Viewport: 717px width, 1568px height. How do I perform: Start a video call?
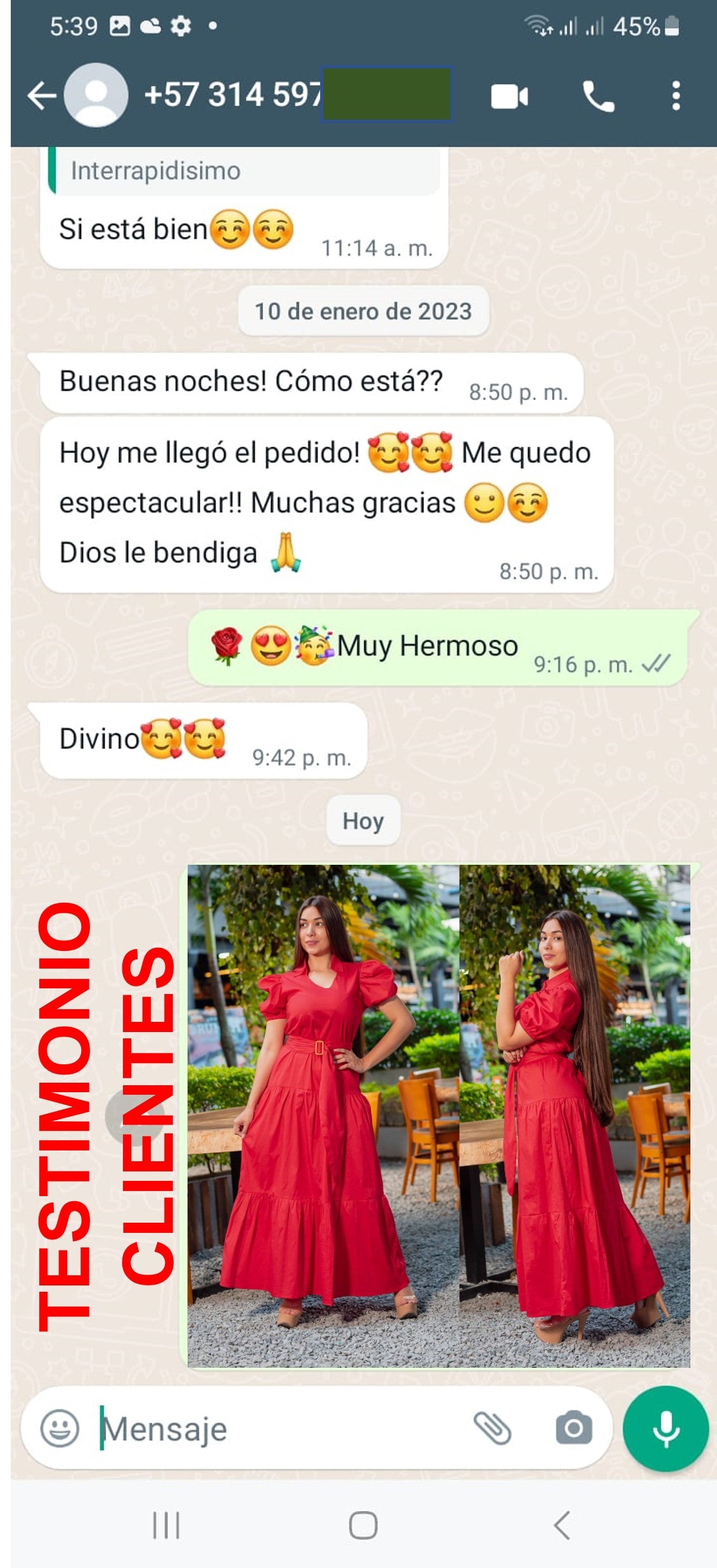(509, 97)
